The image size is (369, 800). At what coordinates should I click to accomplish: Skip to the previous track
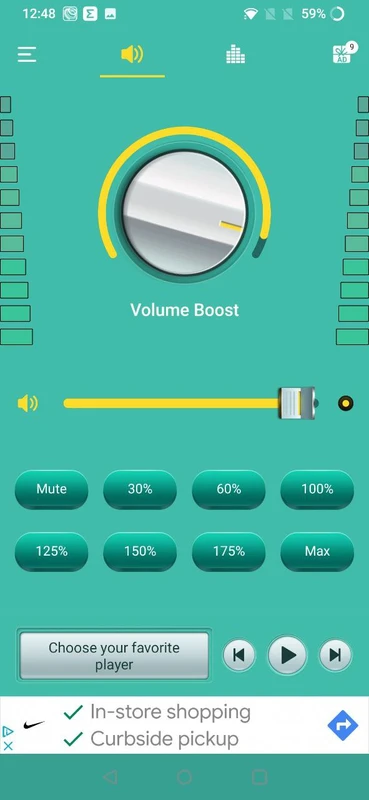tap(239, 655)
